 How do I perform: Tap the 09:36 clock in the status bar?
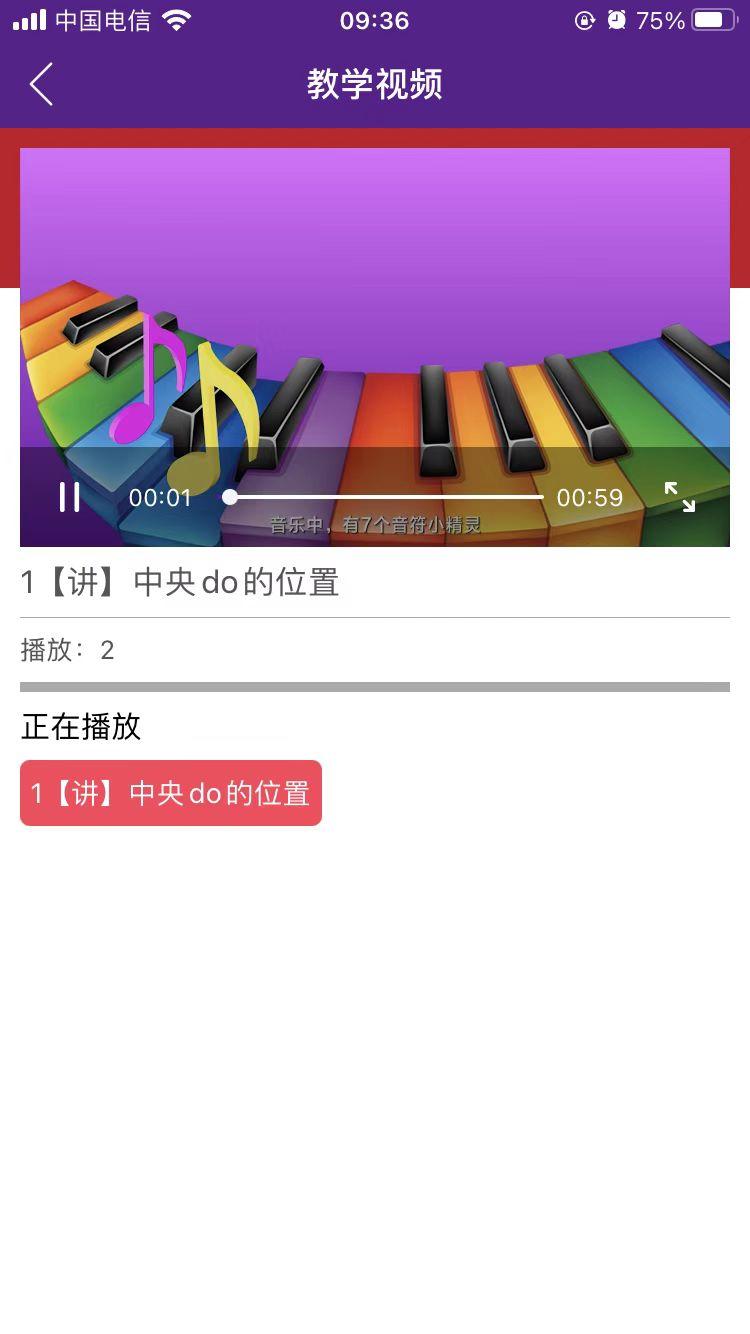coord(375,20)
